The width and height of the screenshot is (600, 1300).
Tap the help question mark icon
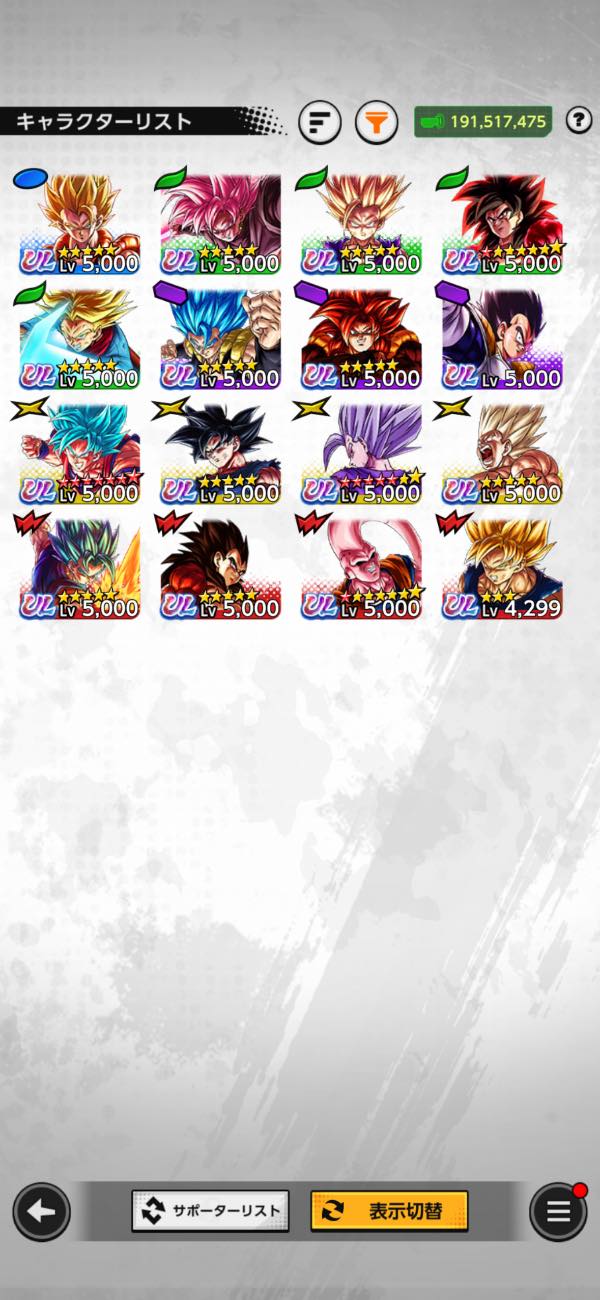578,121
